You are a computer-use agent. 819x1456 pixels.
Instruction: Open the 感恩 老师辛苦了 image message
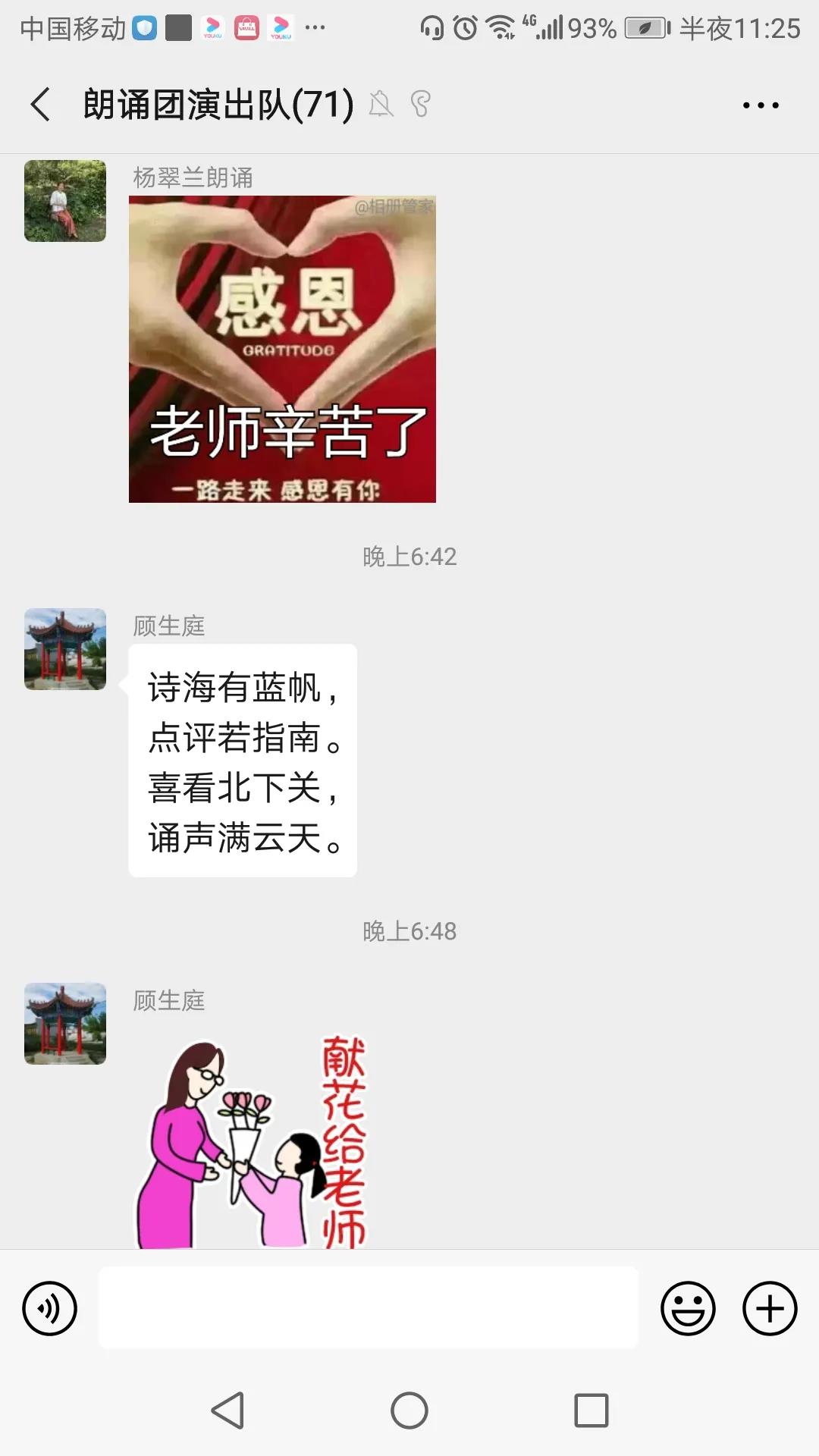[282, 350]
